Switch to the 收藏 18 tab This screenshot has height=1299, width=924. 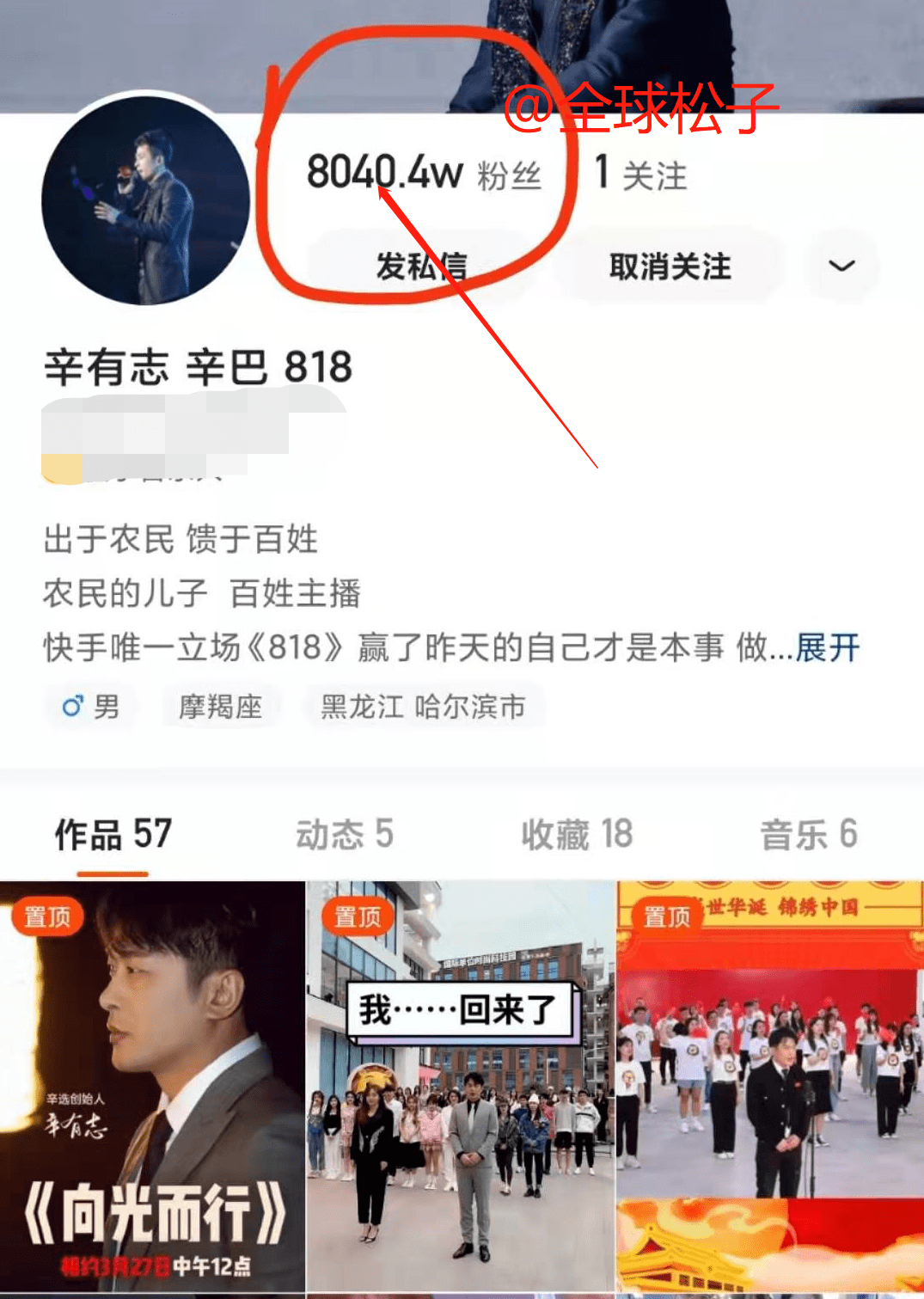[x=577, y=835]
